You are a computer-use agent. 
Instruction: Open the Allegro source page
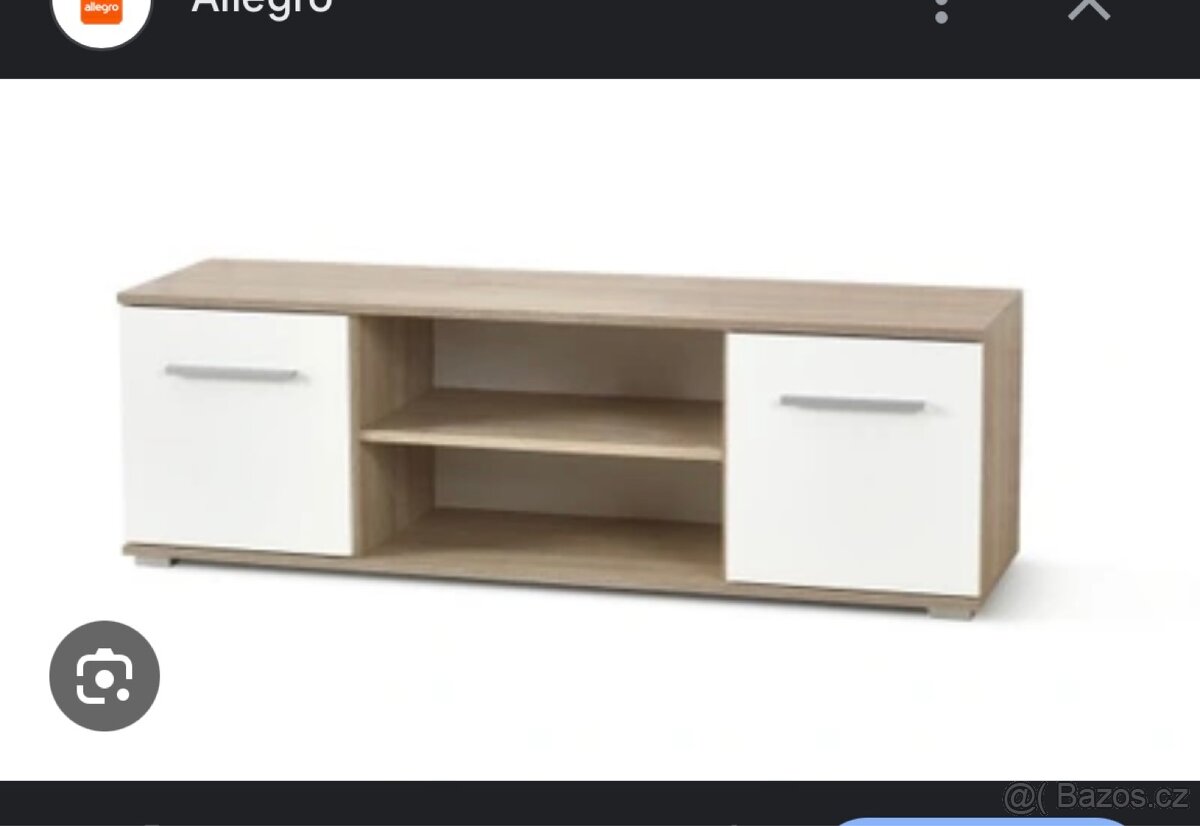tap(262, 8)
